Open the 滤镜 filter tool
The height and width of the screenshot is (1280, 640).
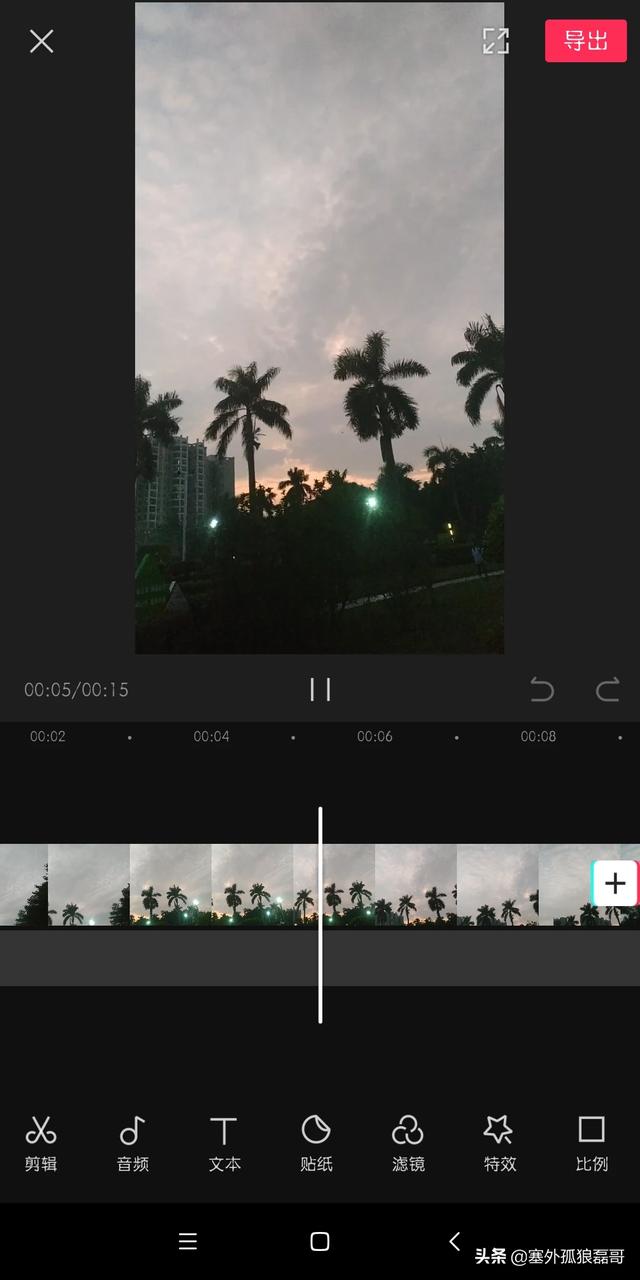coord(408,1144)
